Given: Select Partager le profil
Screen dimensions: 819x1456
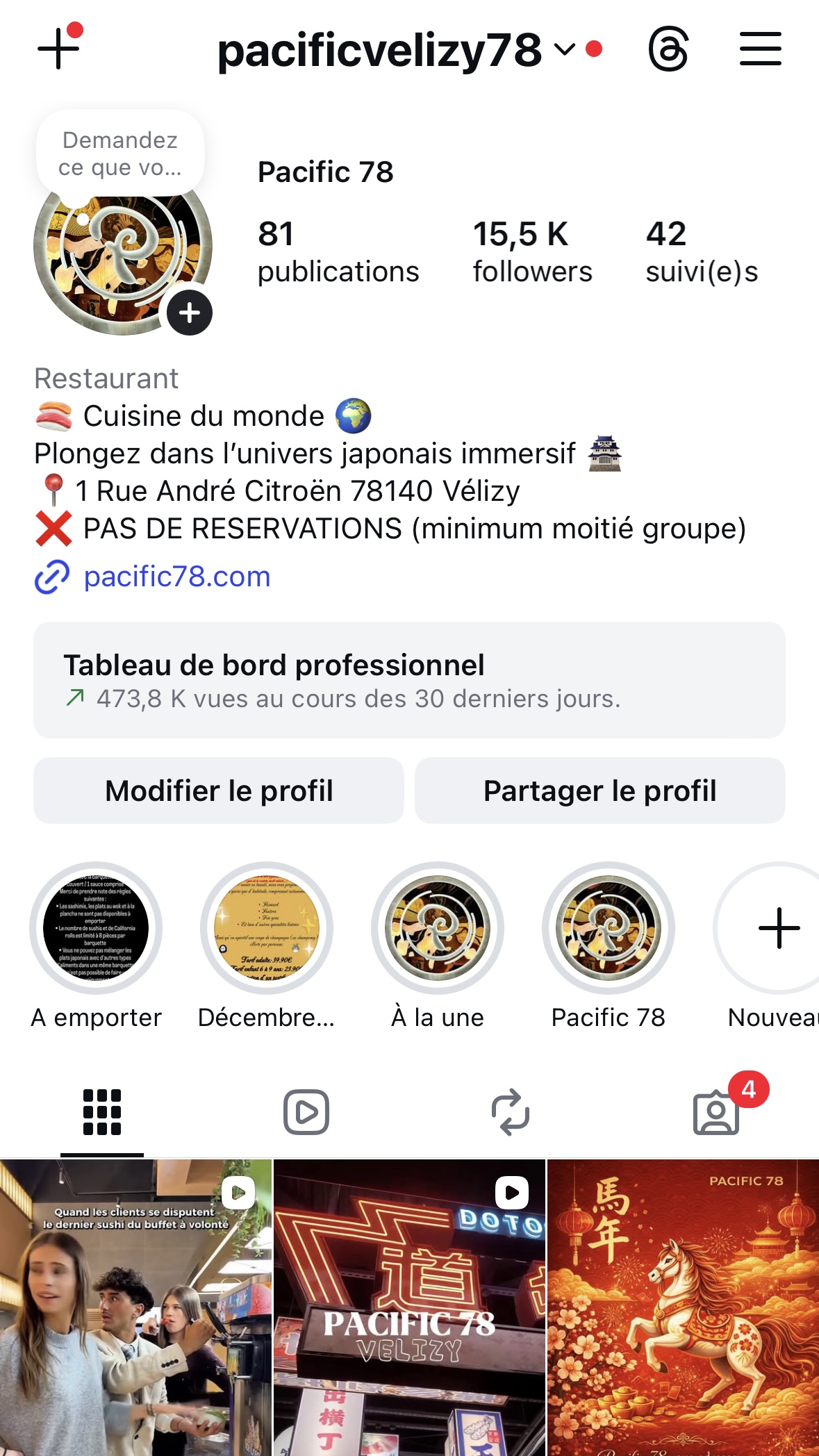Looking at the screenshot, I should 599,791.
